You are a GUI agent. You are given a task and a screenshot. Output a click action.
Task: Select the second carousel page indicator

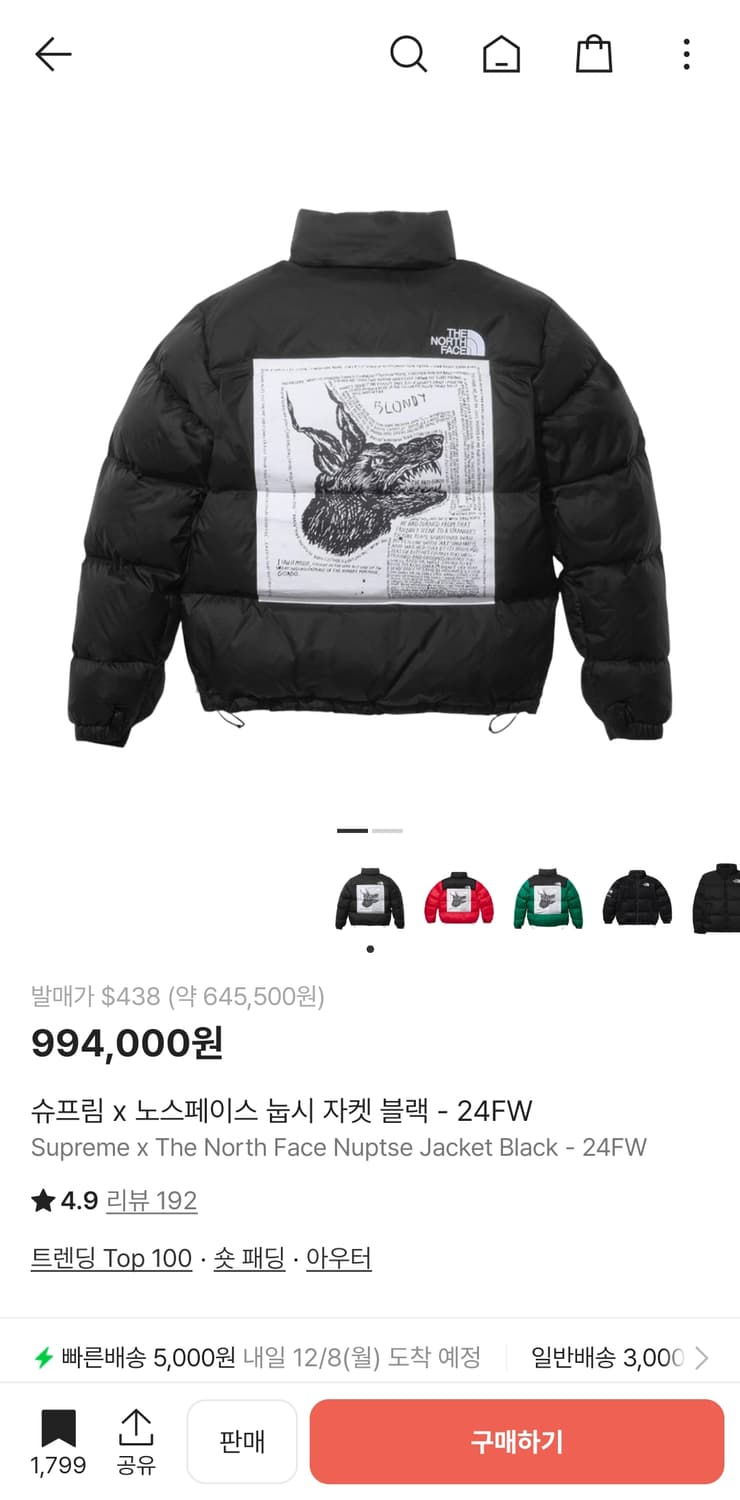pyautogui.click(x=388, y=830)
